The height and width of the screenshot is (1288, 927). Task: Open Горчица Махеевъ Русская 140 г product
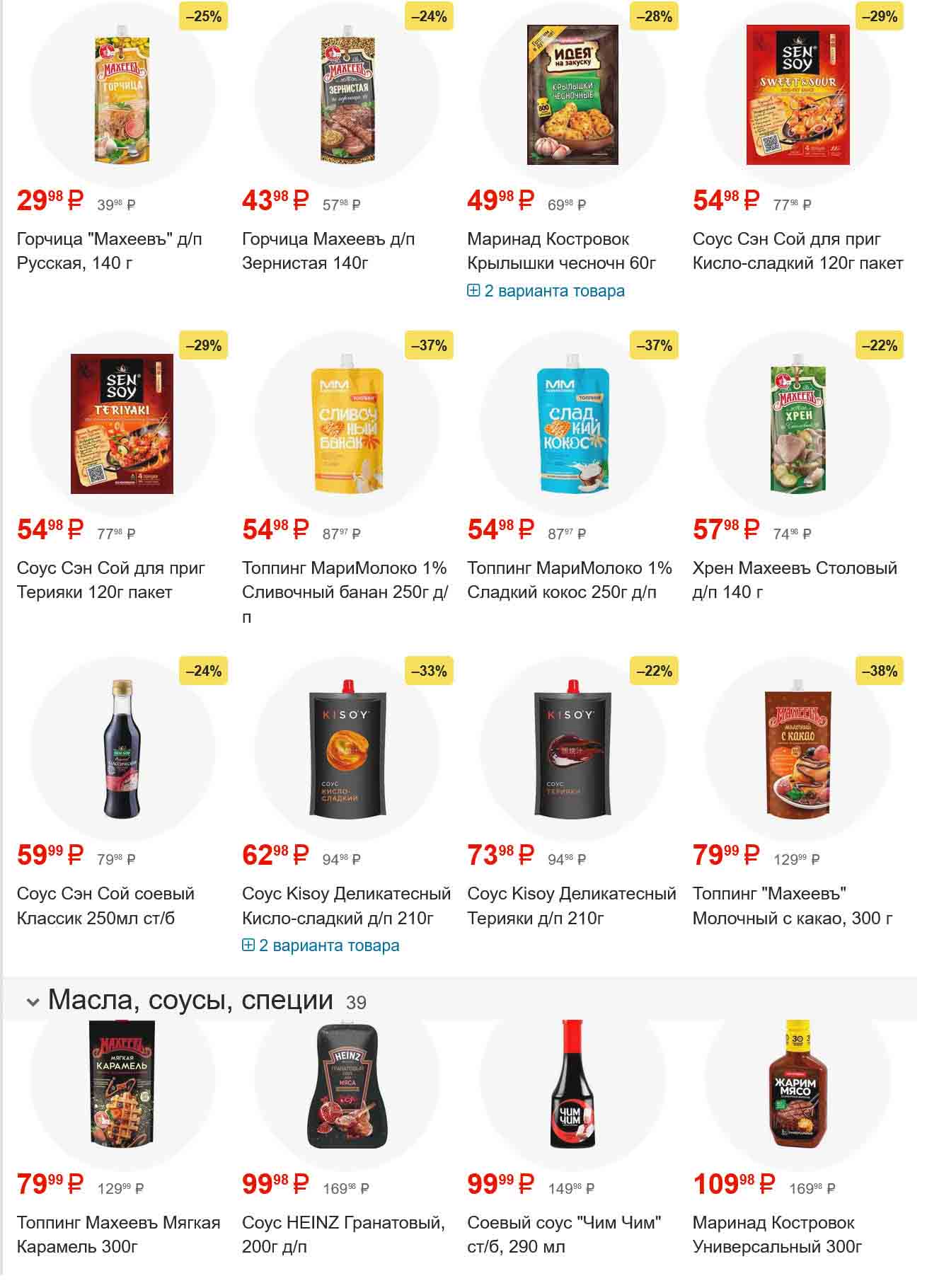[x=109, y=251]
